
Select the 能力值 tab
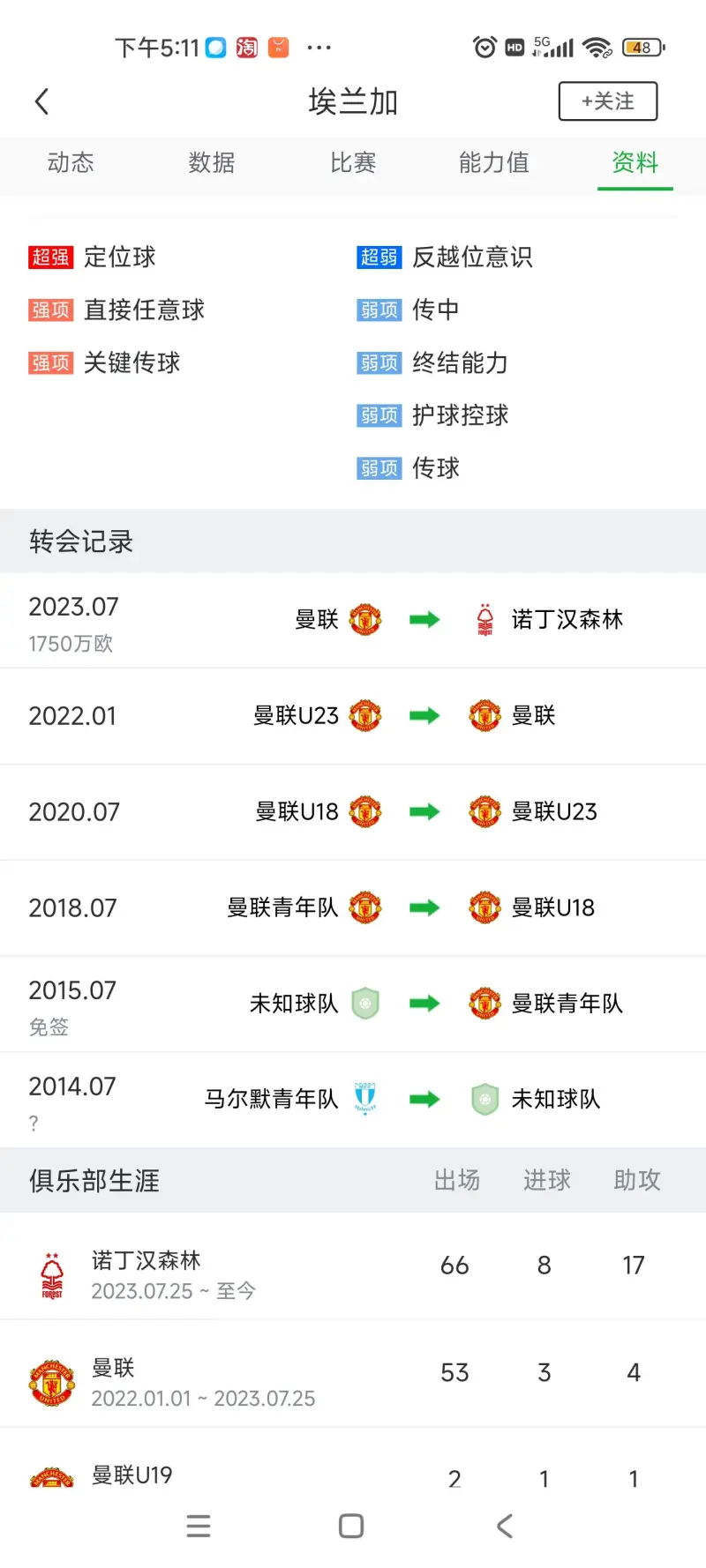(x=494, y=163)
